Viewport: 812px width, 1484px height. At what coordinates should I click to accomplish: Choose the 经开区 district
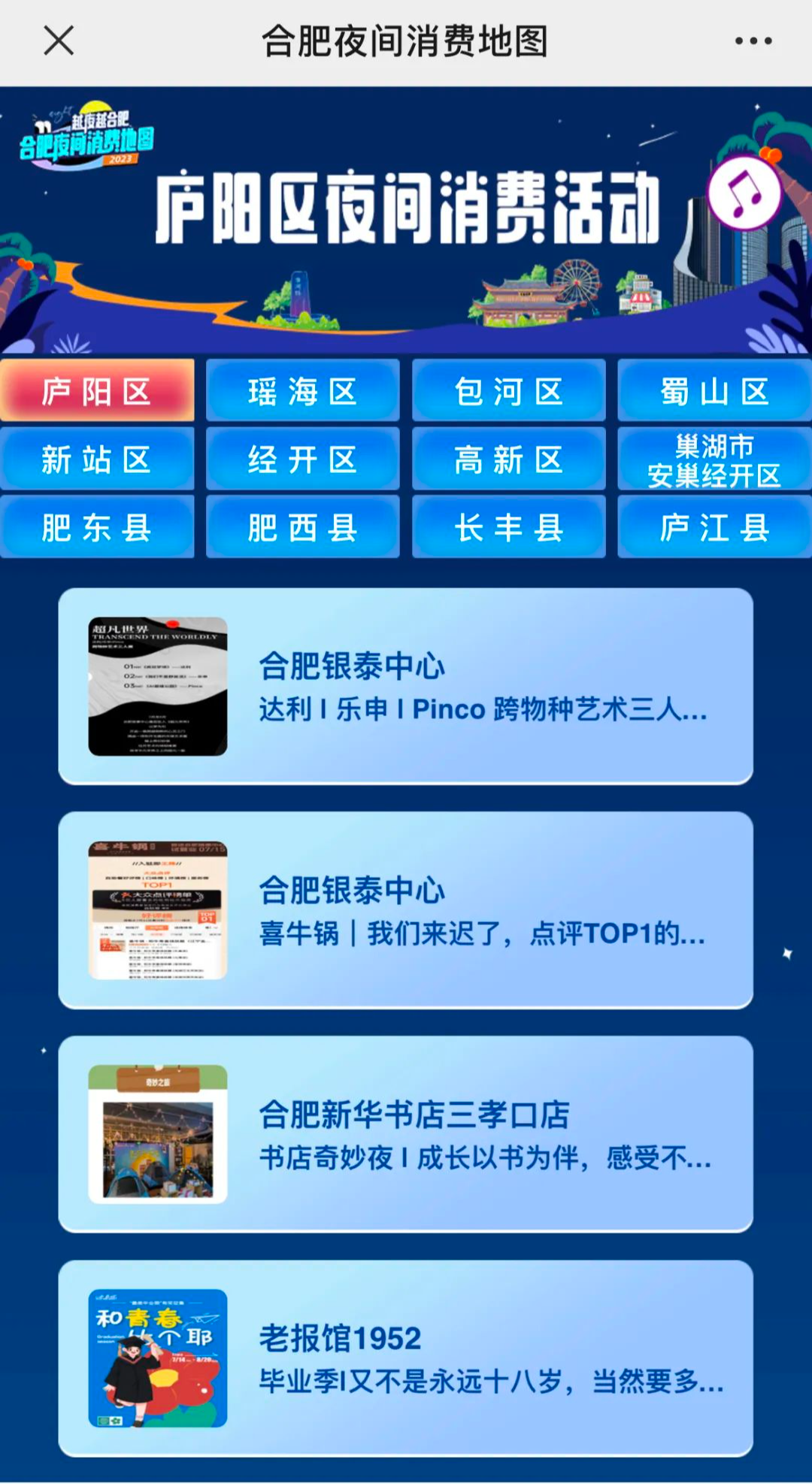[x=302, y=459]
